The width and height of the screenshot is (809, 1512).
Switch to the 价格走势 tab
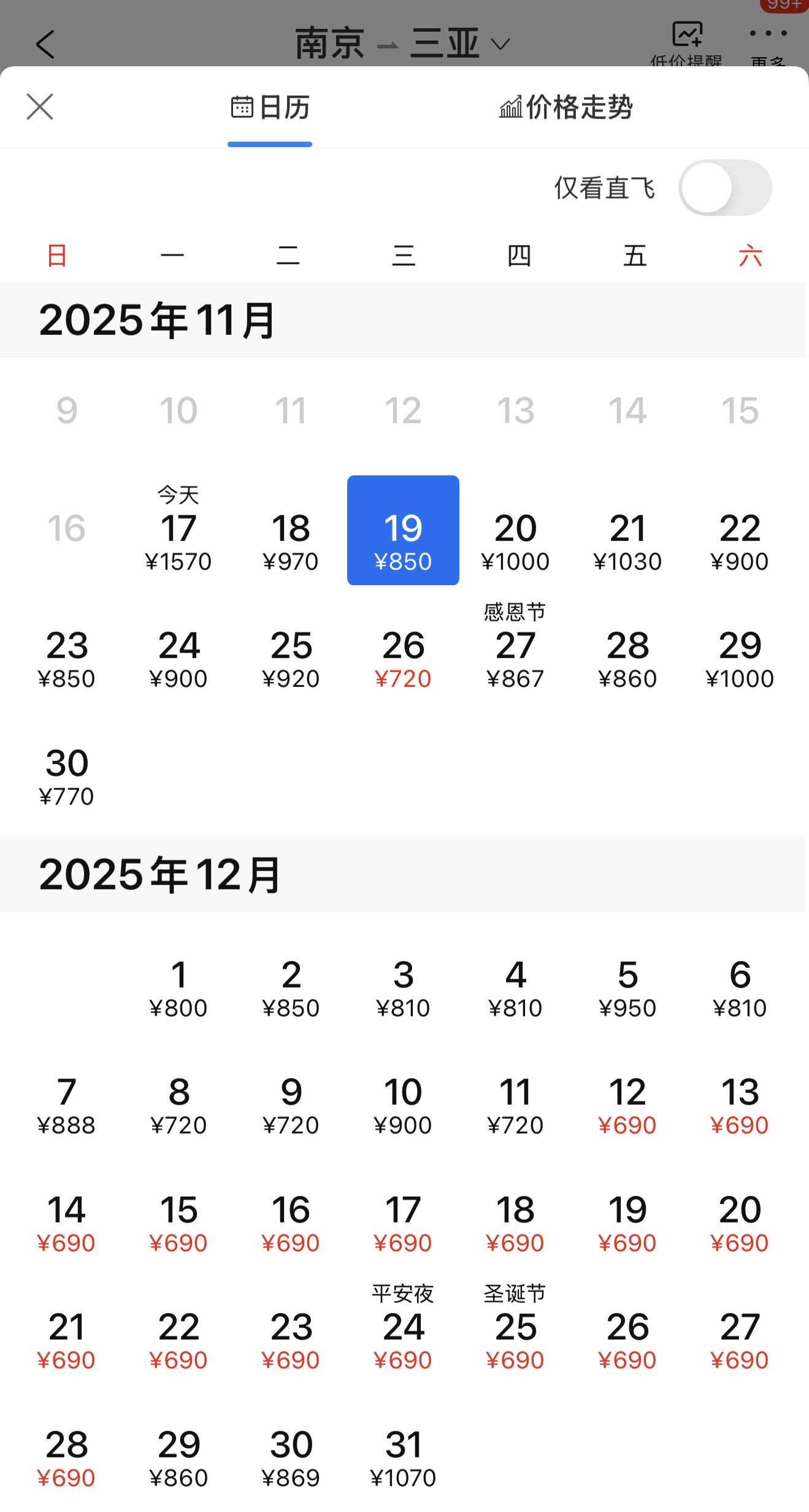click(565, 107)
